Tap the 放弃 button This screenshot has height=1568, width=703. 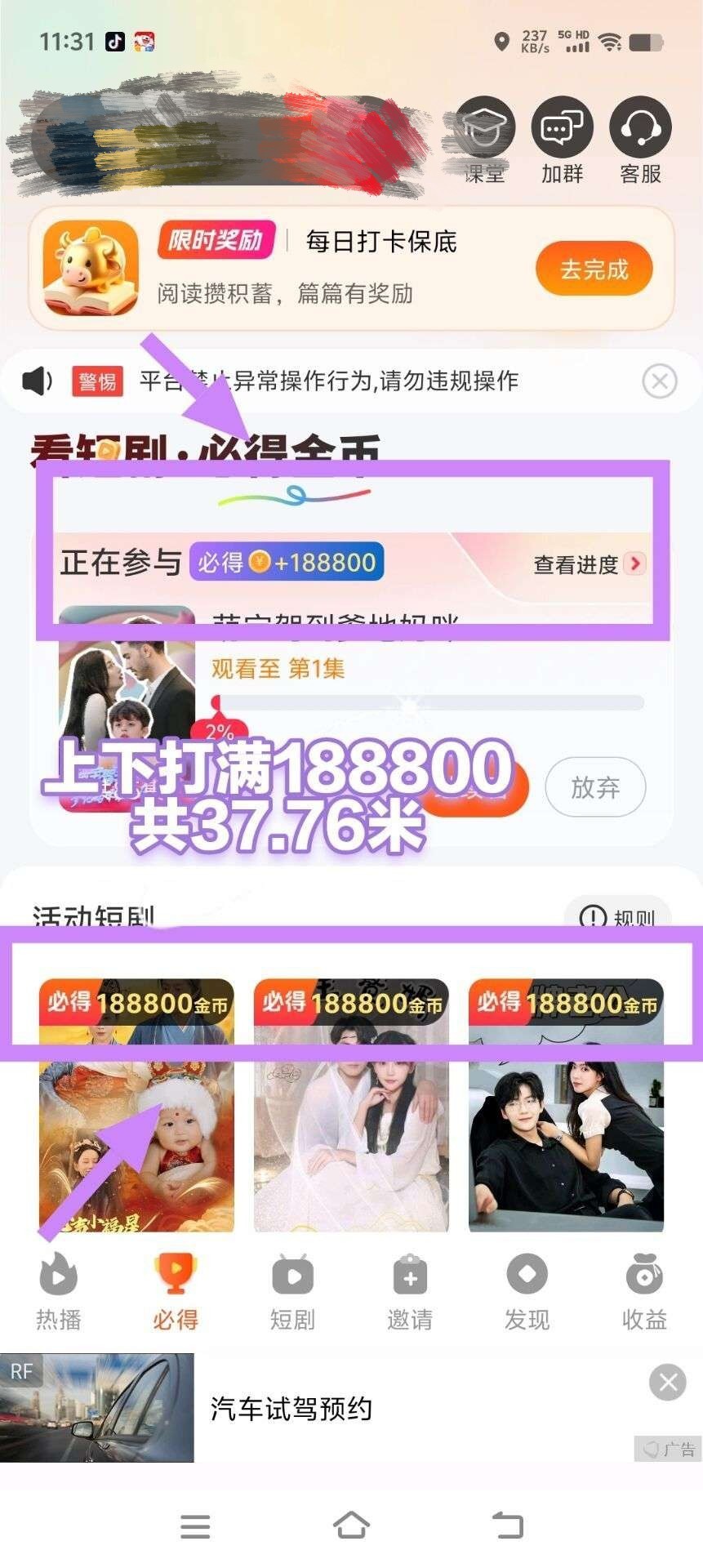click(x=595, y=787)
